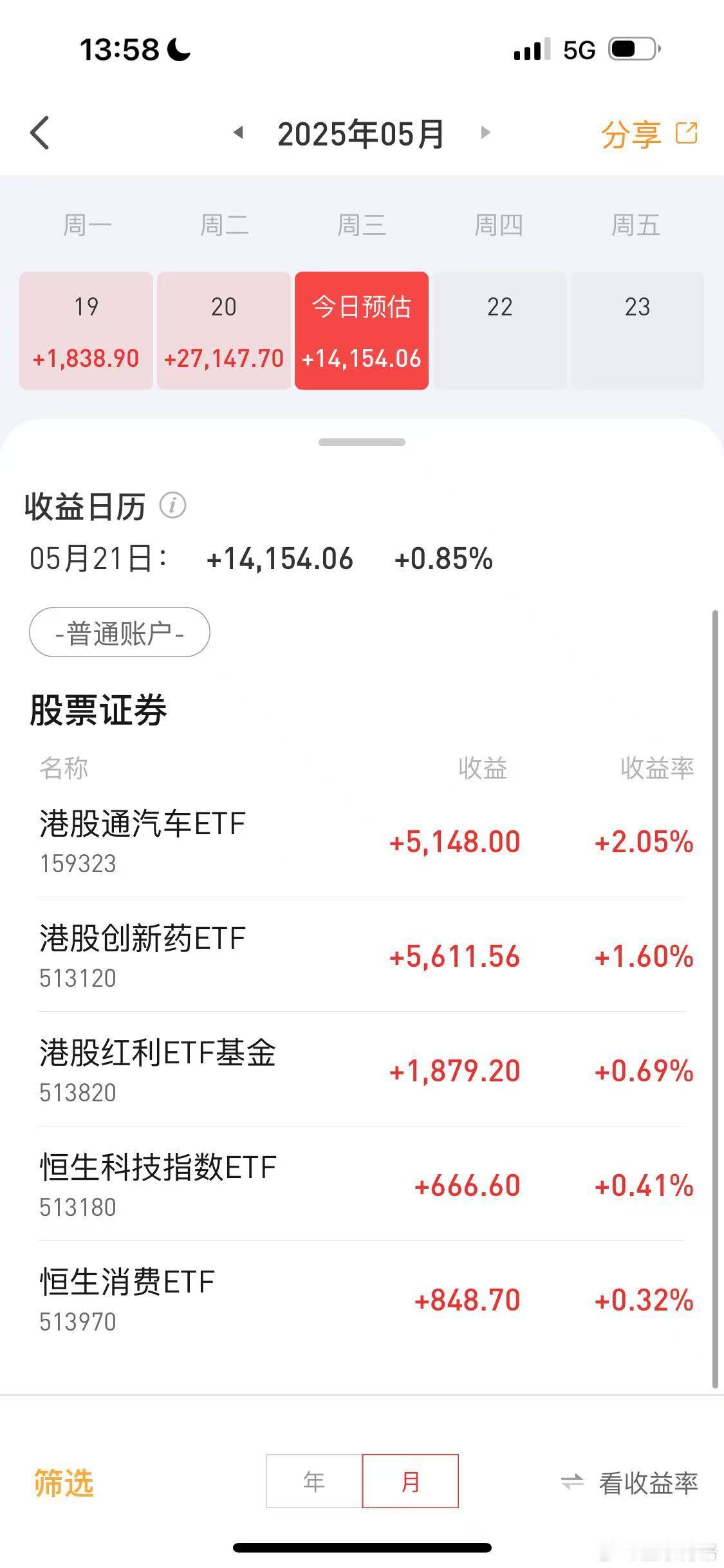Open the 筛选 filter

pos(64,1483)
